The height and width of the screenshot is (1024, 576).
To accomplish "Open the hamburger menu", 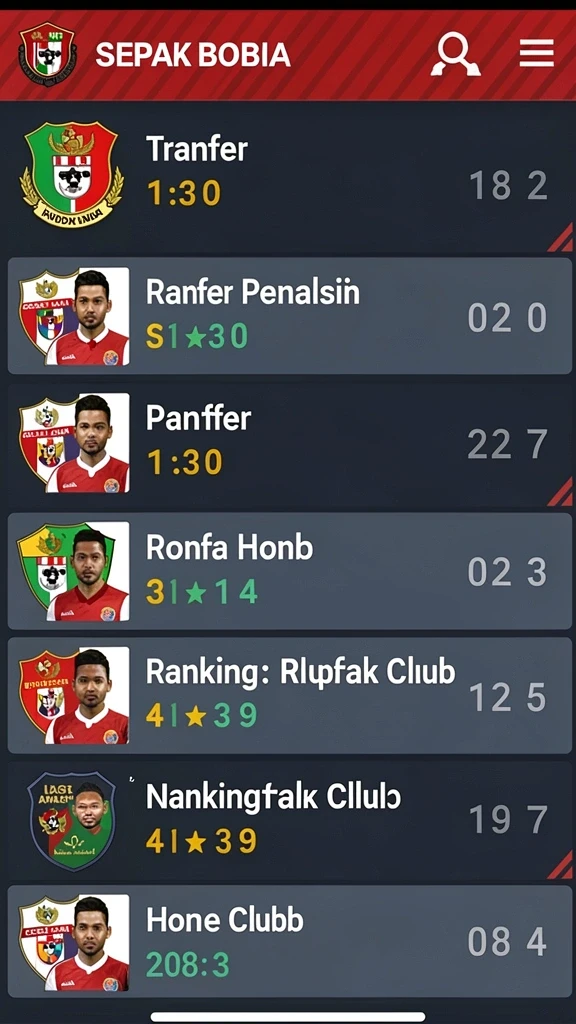I will pyautogui.click(x=536, y=54).
